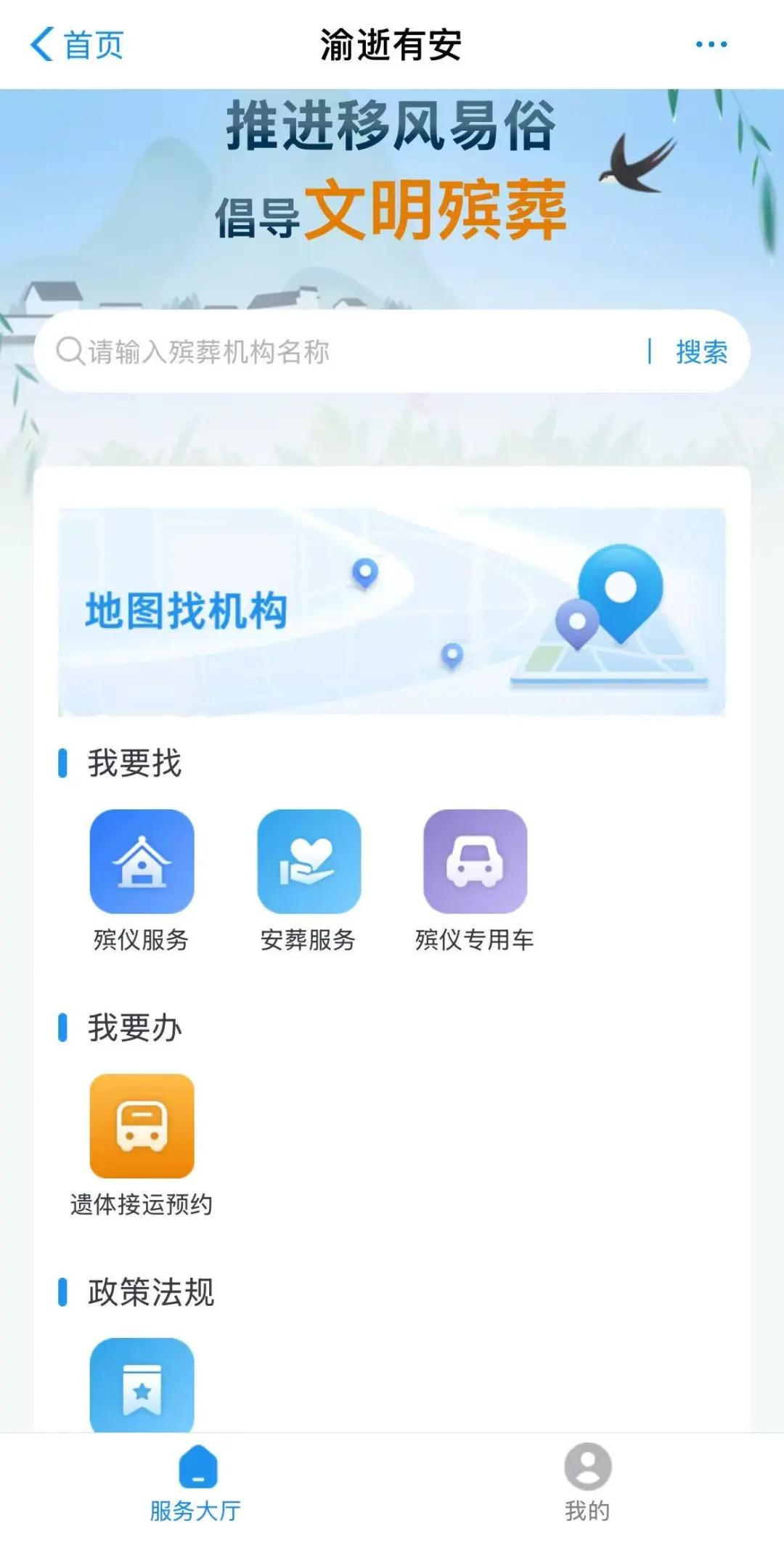The height and width of the screenshot is (1547, 784).
Task: Open the 地图找机构 banner
Action: pyautogui.click(x=391, y=611)
